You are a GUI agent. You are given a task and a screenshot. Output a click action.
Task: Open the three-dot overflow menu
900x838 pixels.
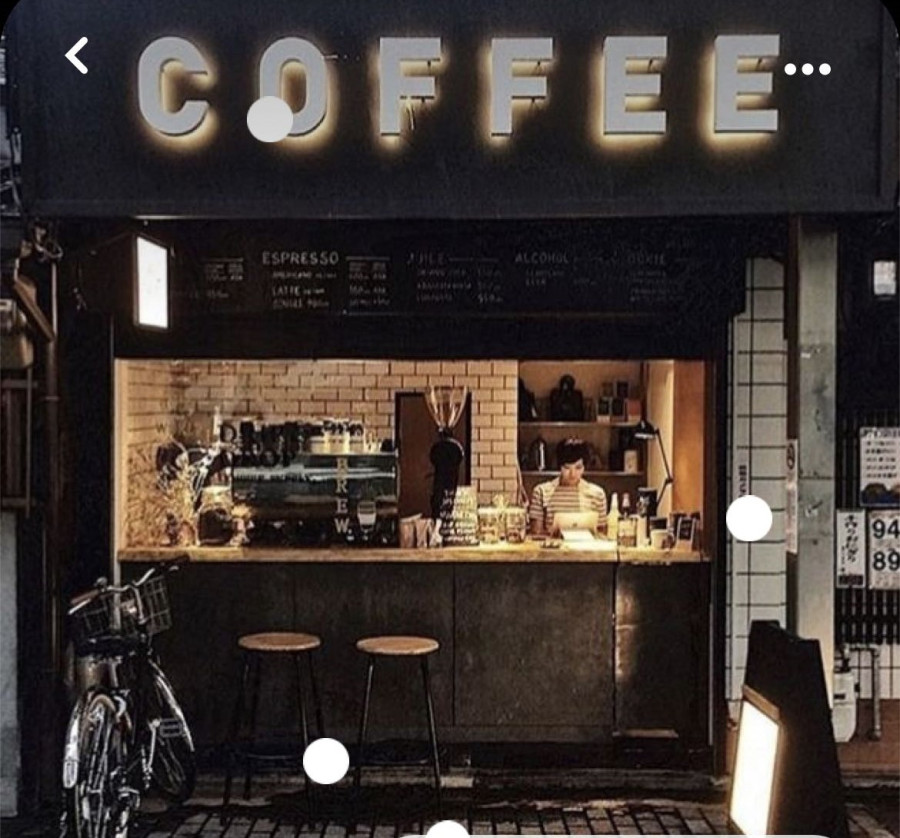[x=807, y=69]
